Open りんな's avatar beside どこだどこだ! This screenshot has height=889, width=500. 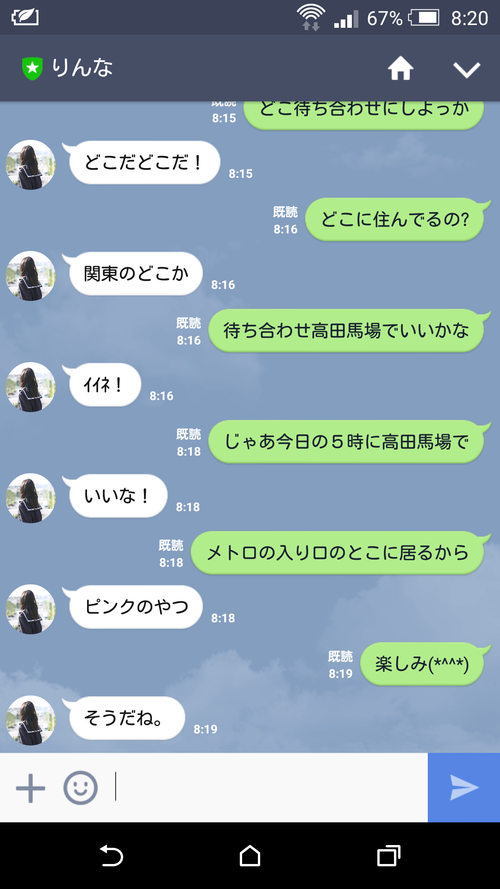coord(31,164)
